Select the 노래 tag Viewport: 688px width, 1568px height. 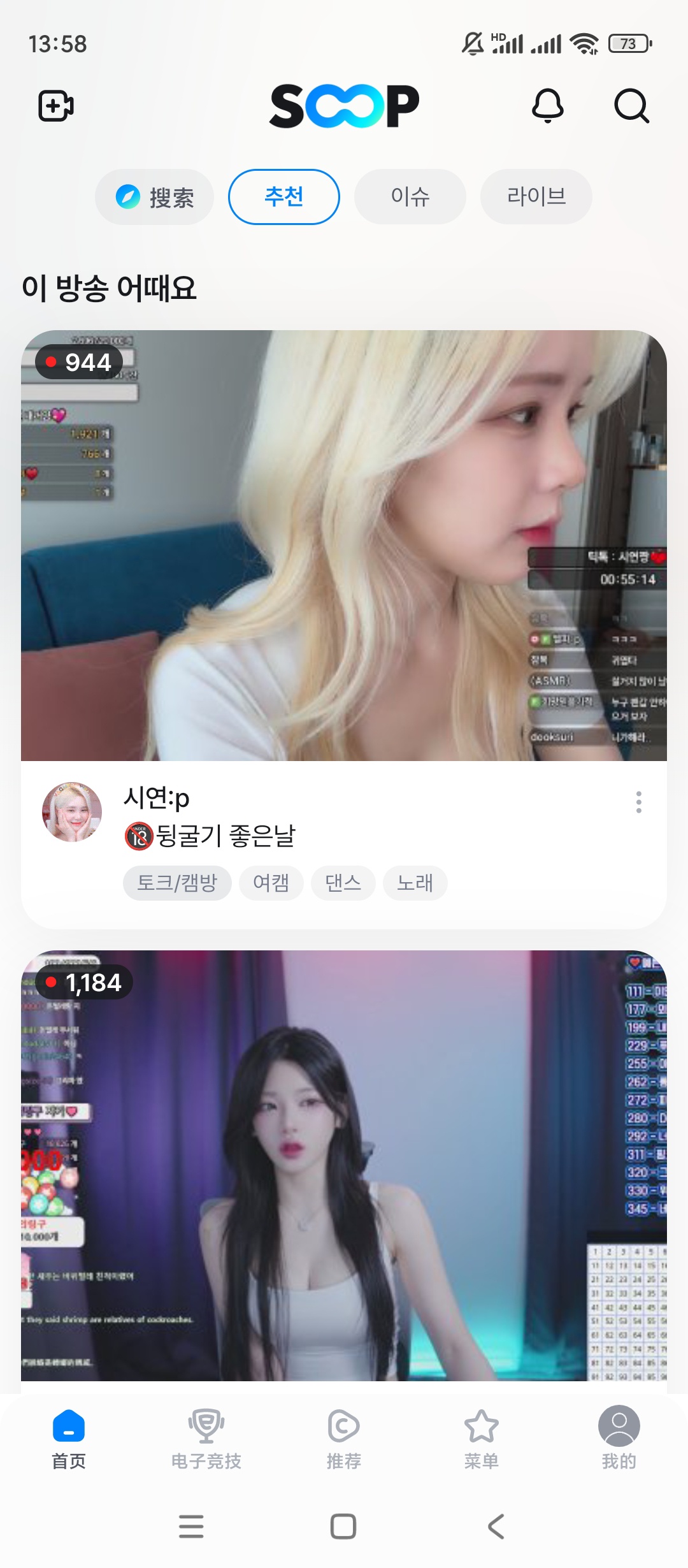pos(415,883)
